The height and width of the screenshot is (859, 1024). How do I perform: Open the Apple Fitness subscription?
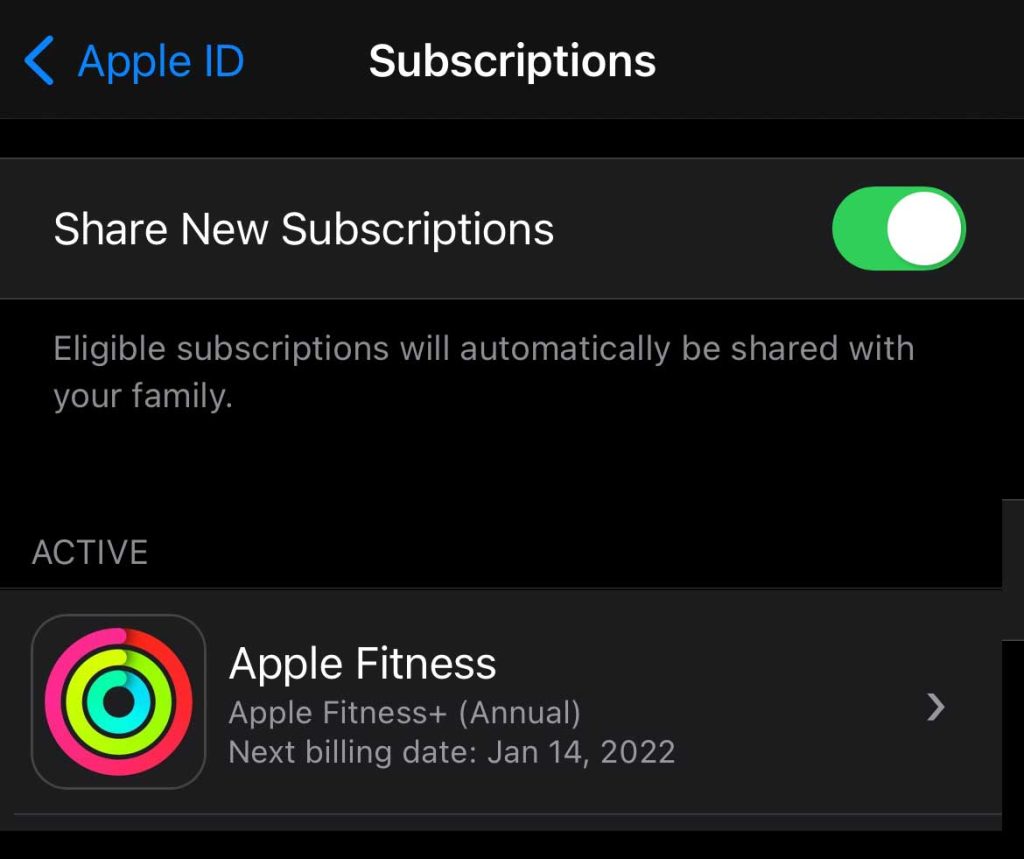500,704
